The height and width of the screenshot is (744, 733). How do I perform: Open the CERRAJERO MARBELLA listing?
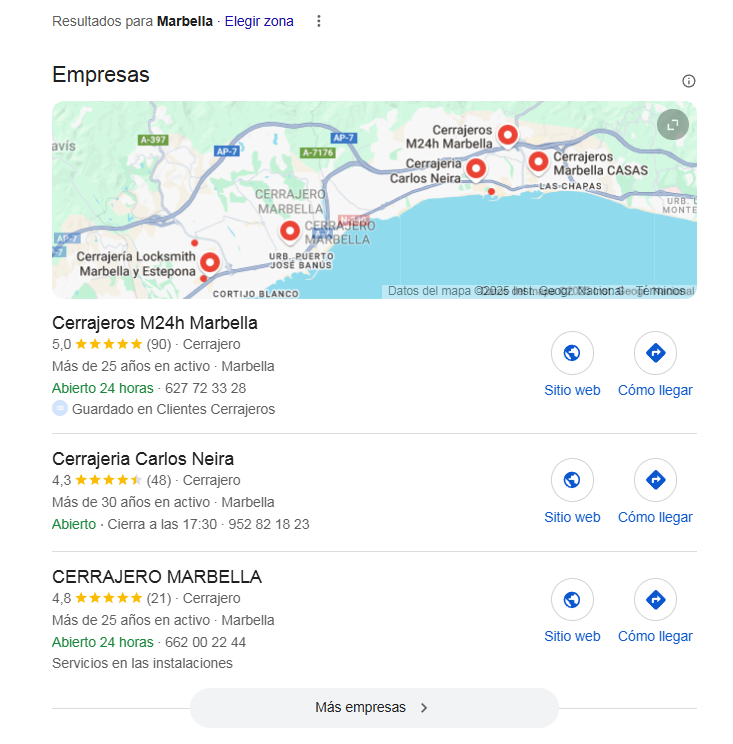point(156,577)
